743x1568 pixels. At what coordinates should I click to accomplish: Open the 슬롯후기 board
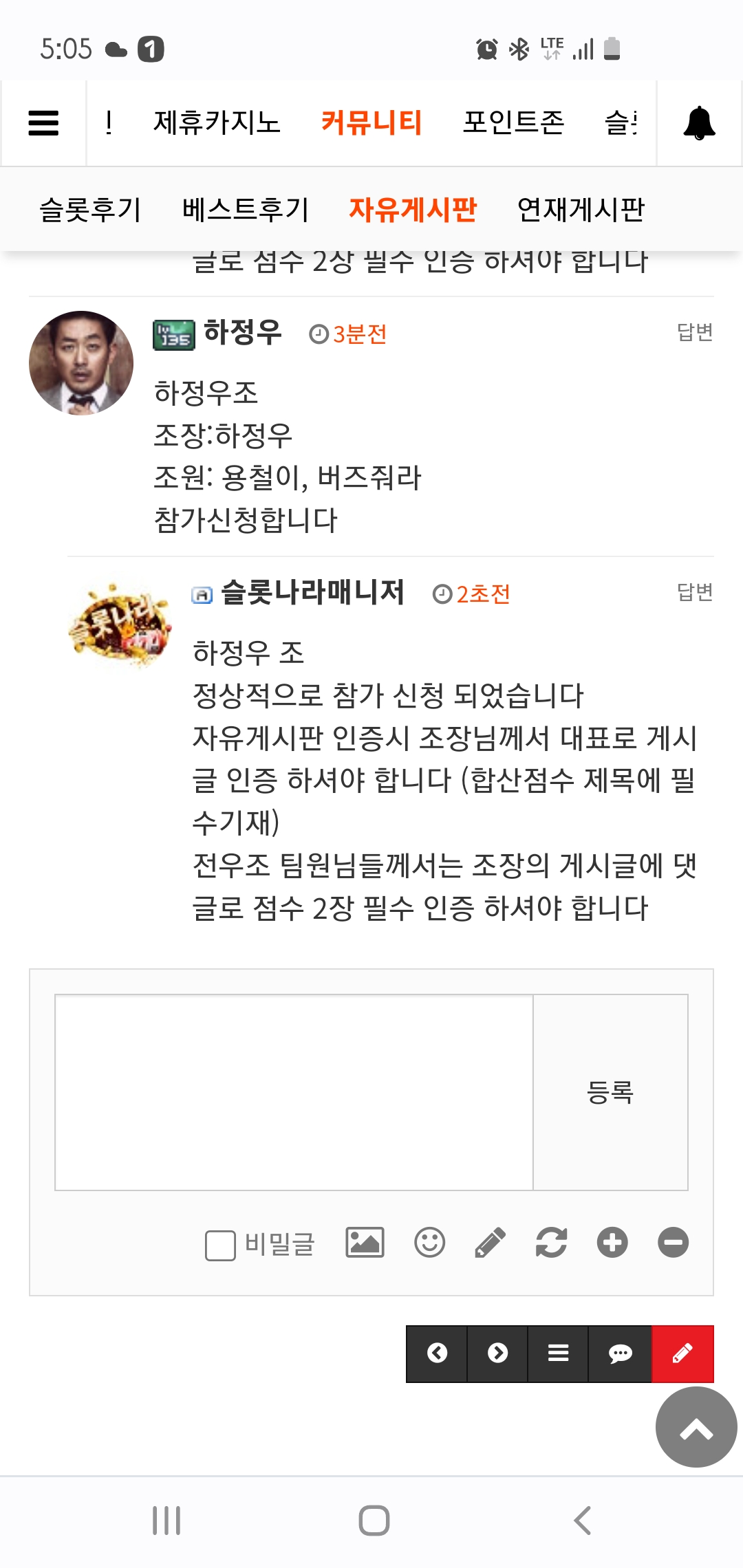tap(90, 209)
